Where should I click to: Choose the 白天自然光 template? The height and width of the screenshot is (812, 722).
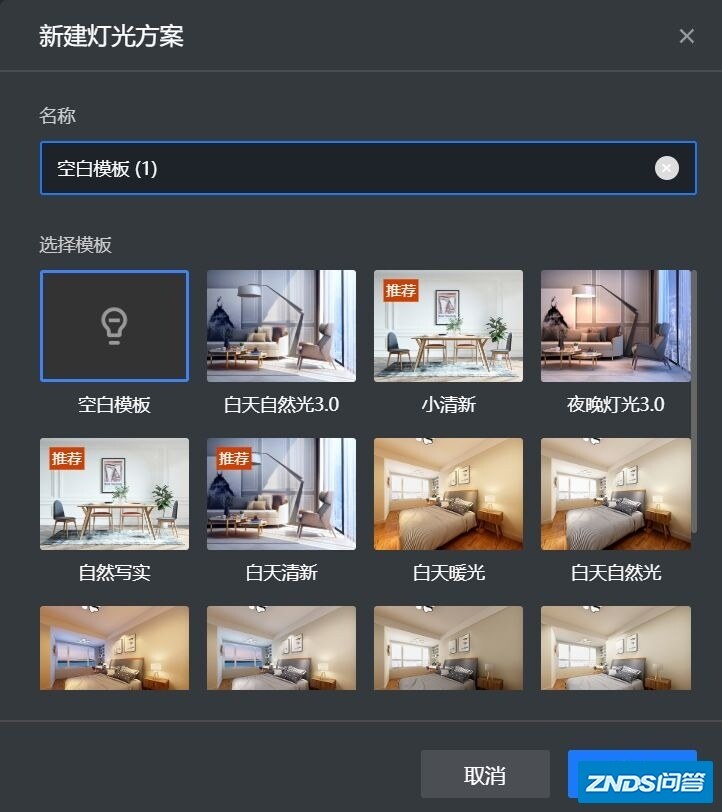click(615, 494)
